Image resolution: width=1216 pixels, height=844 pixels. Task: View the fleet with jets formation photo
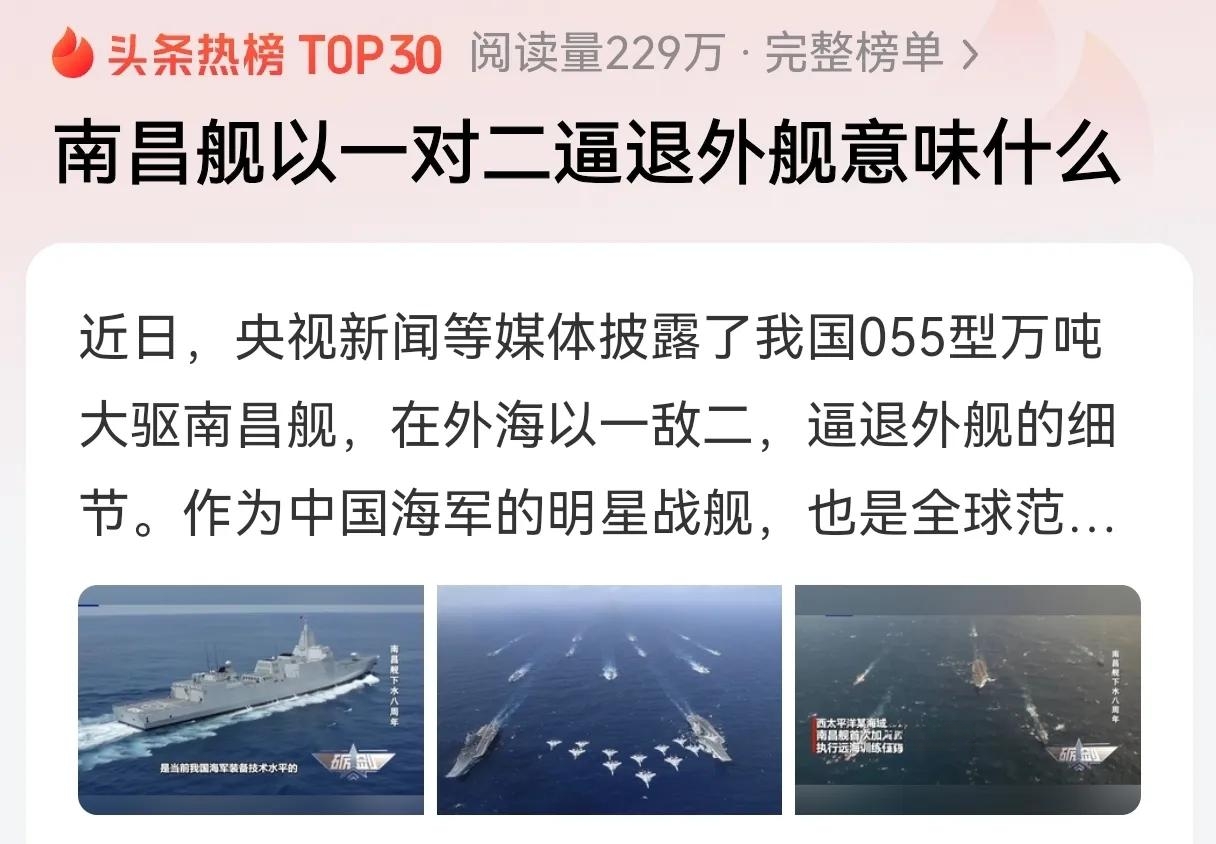[x=609, y=699]
